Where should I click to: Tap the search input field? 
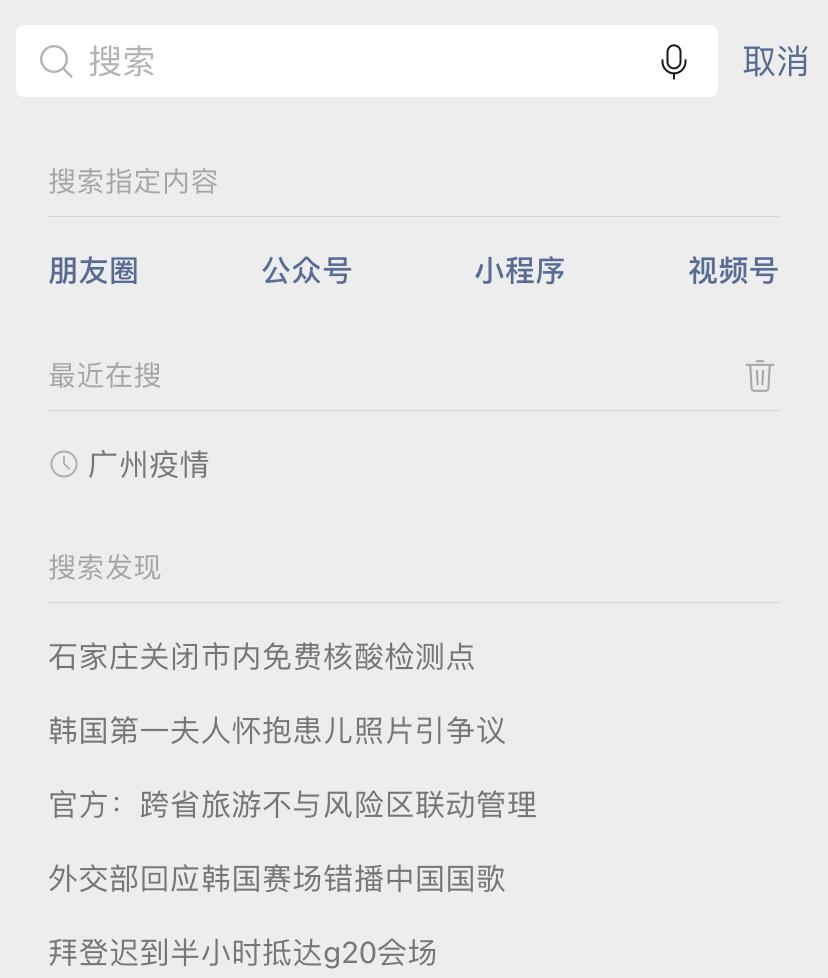pos(300,61)
